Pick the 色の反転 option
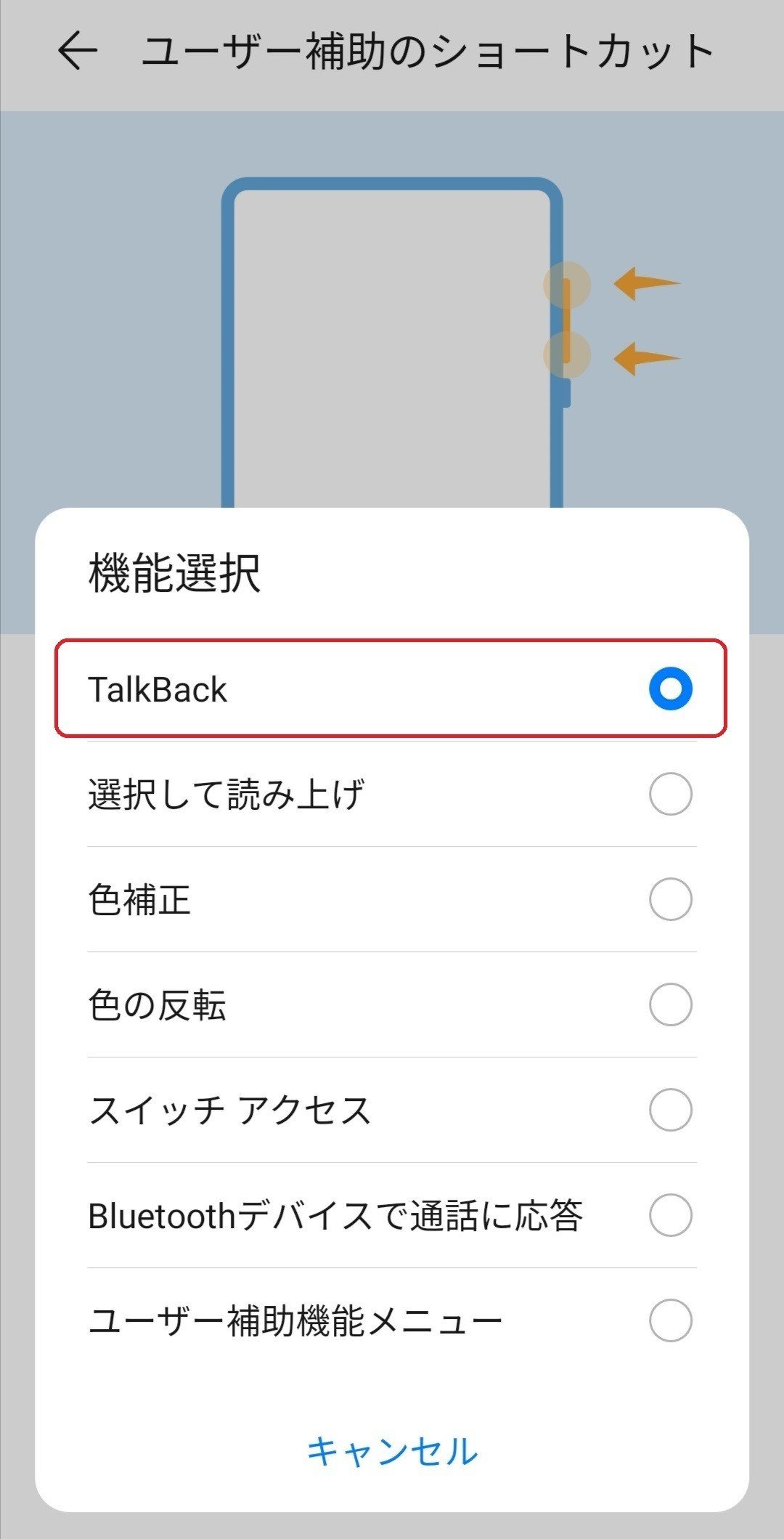784x1539 pixels. point(391,1004)
